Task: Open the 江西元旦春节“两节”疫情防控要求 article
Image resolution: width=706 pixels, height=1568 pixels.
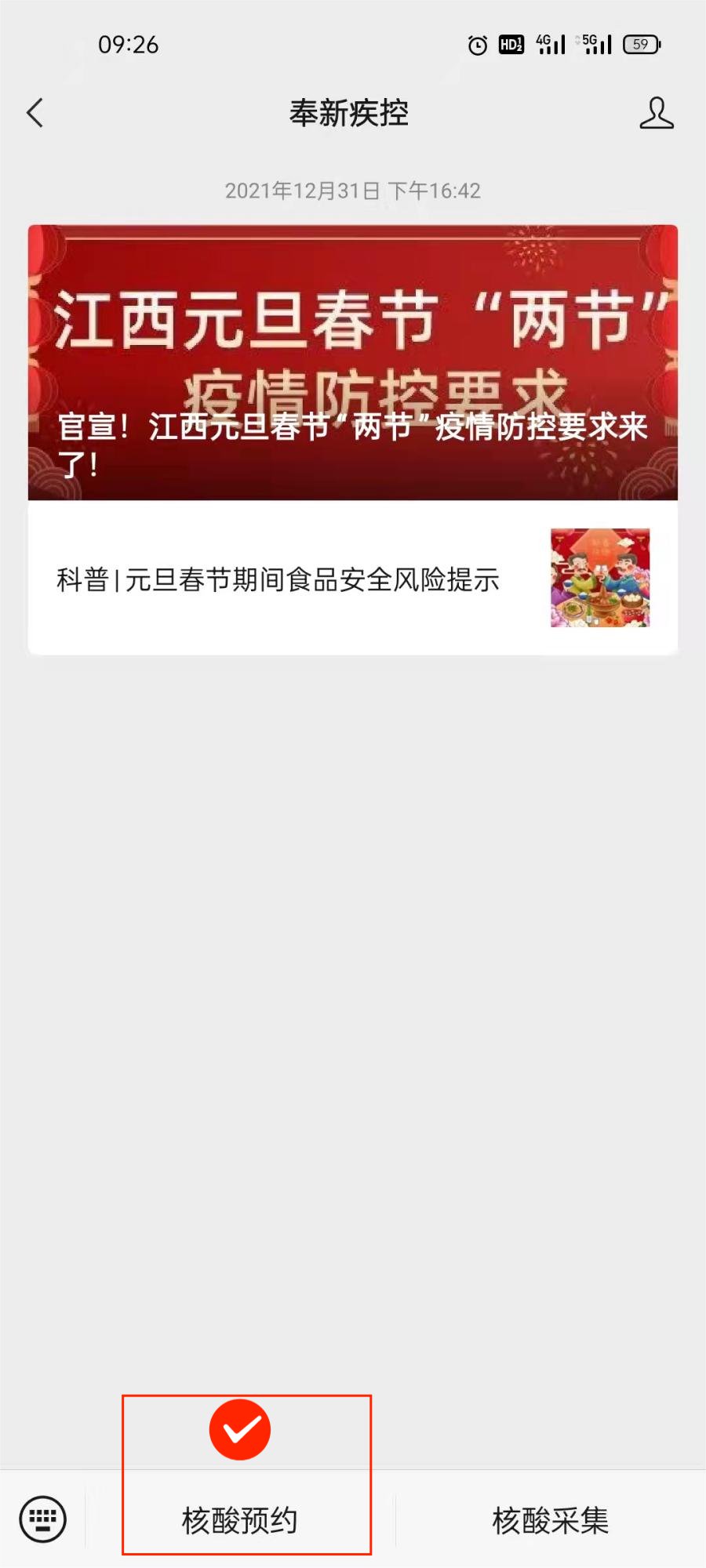Action: (x=352, y=362)
